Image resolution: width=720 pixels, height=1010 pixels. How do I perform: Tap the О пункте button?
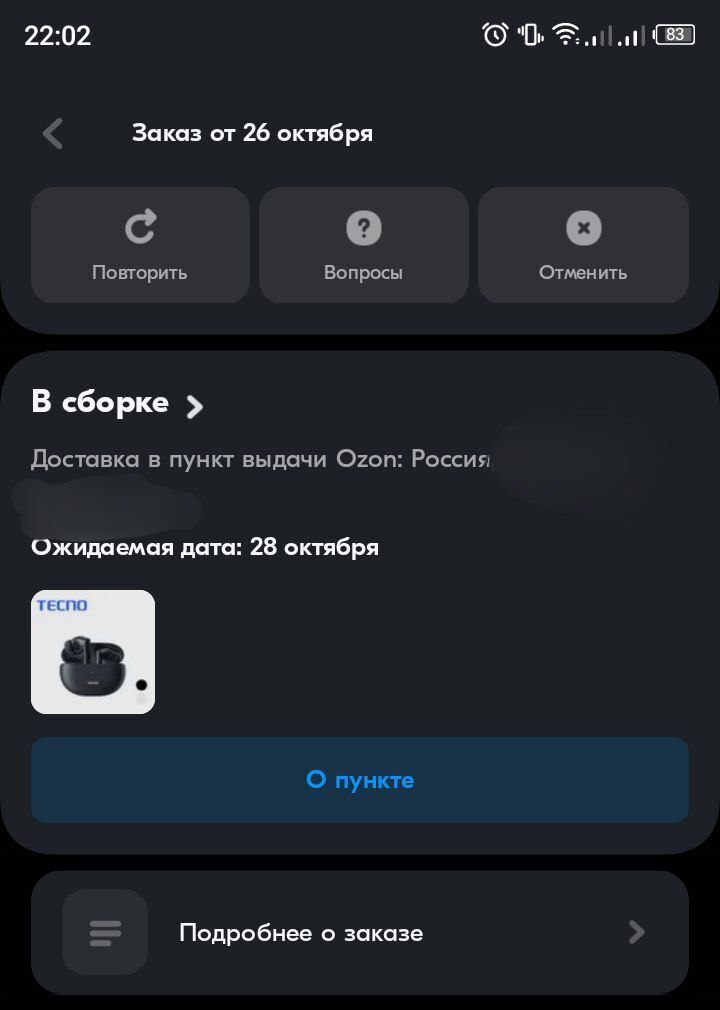(360, 780)
